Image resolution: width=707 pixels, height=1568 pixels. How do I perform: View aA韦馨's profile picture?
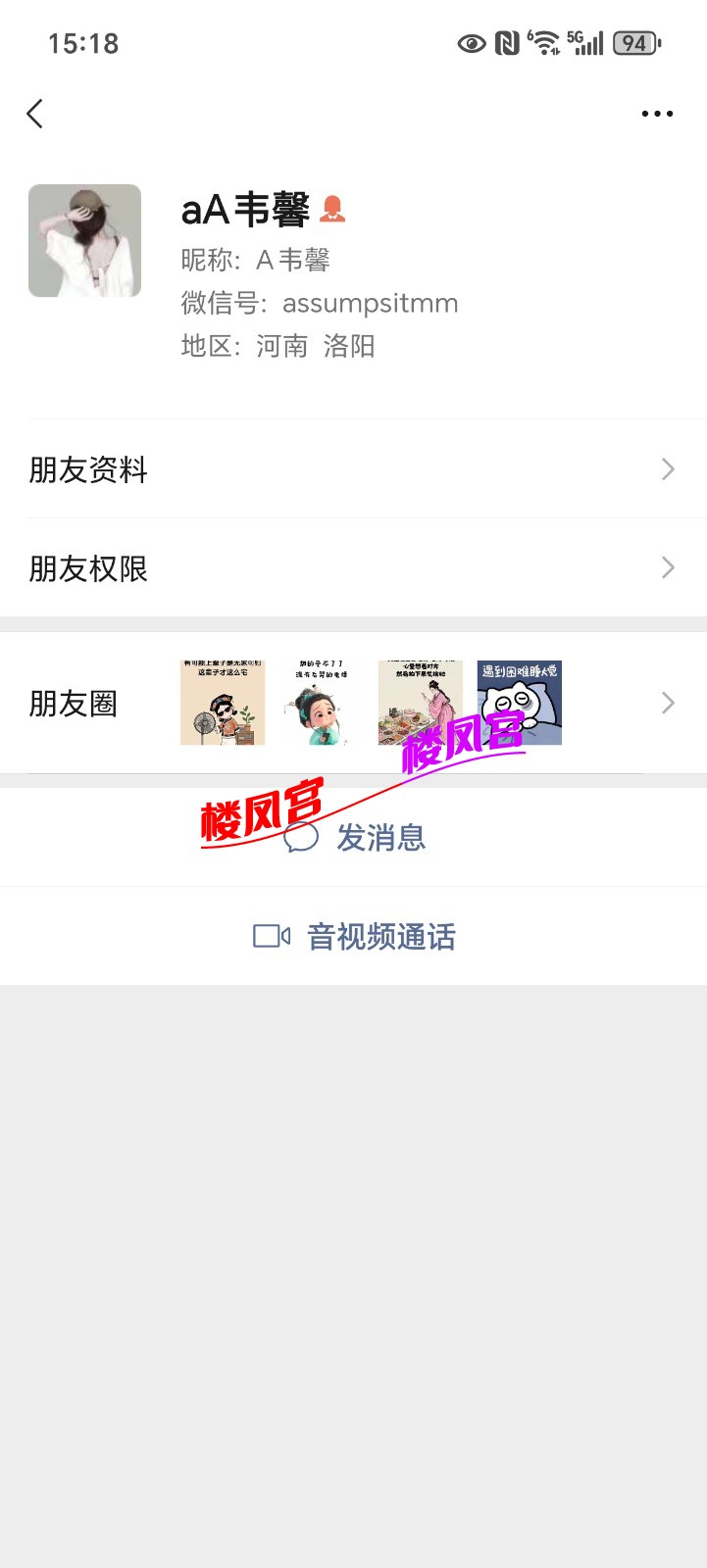point(84,241)
